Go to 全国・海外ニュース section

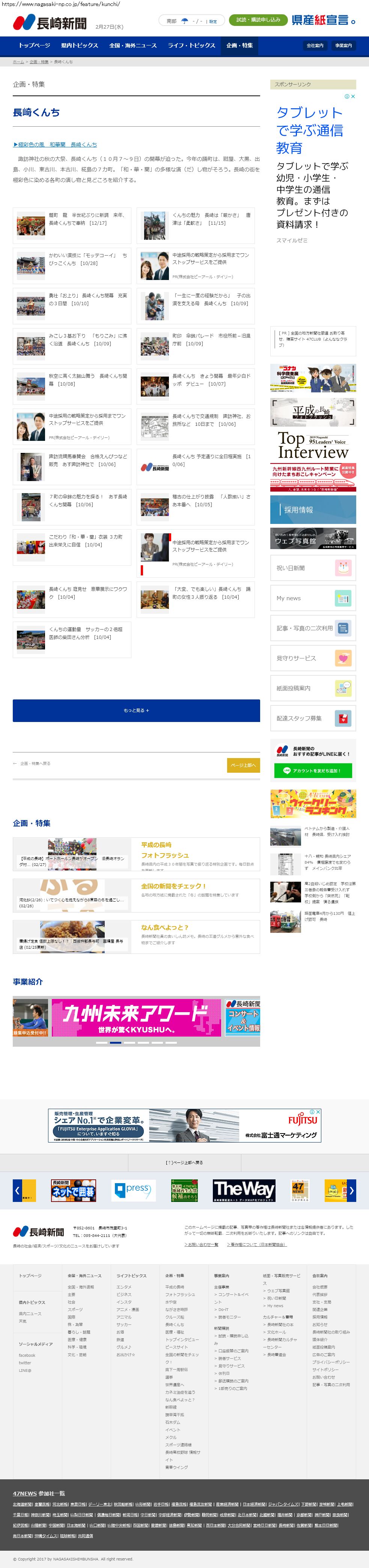click(133, 45)
